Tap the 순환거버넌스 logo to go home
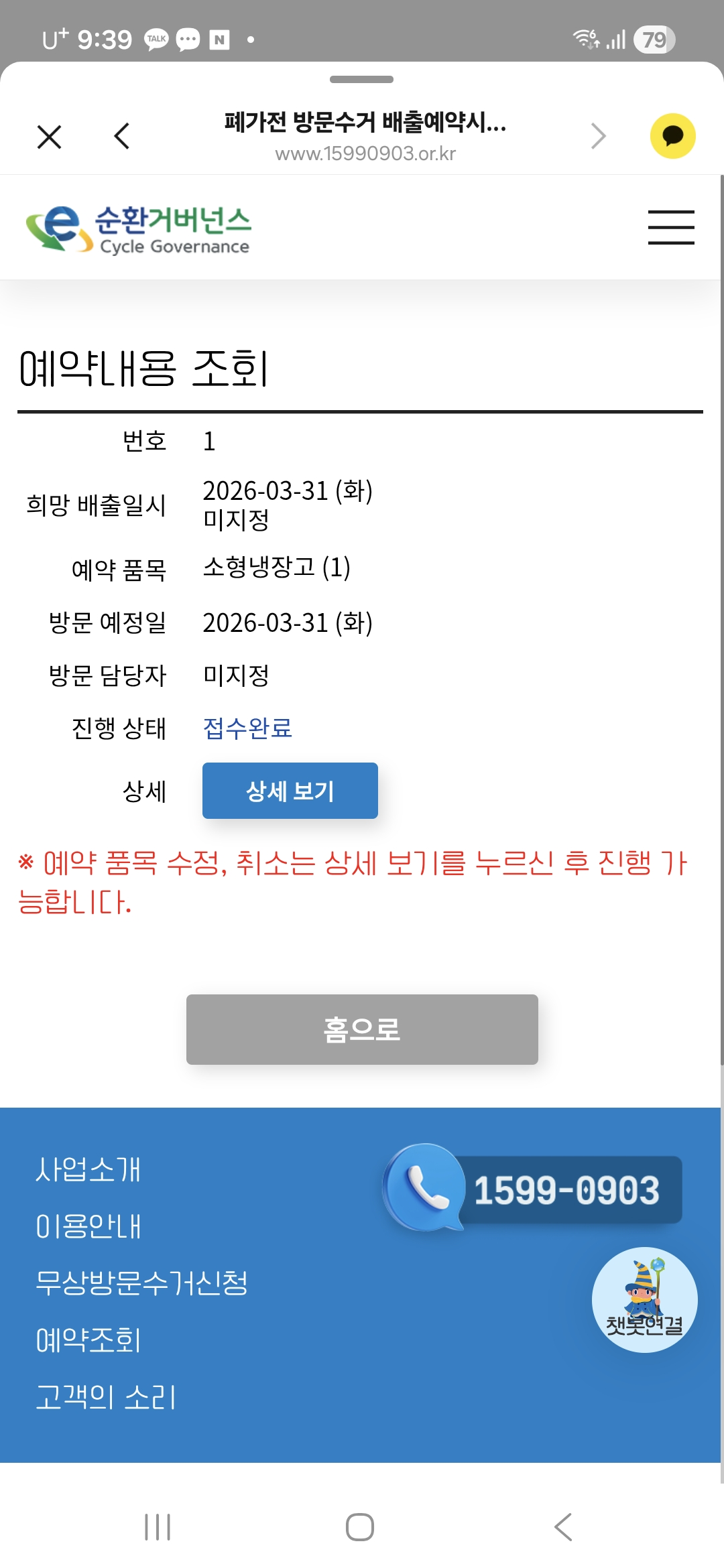Image resolution: width=724 pixels, height=1568 pixels. click(138, 229)
